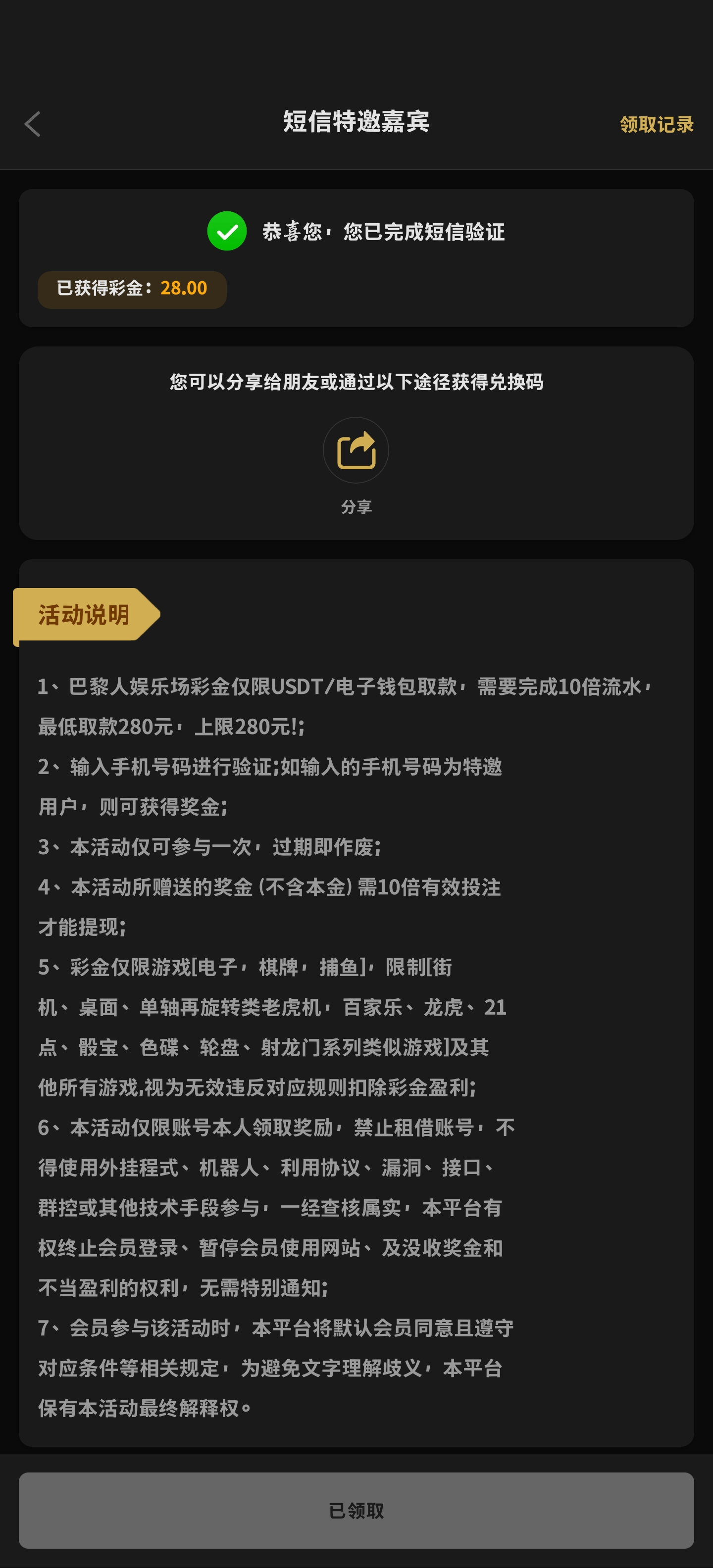
Task: Open the 领取记录 claim records link
Action: tap(657, 124)
